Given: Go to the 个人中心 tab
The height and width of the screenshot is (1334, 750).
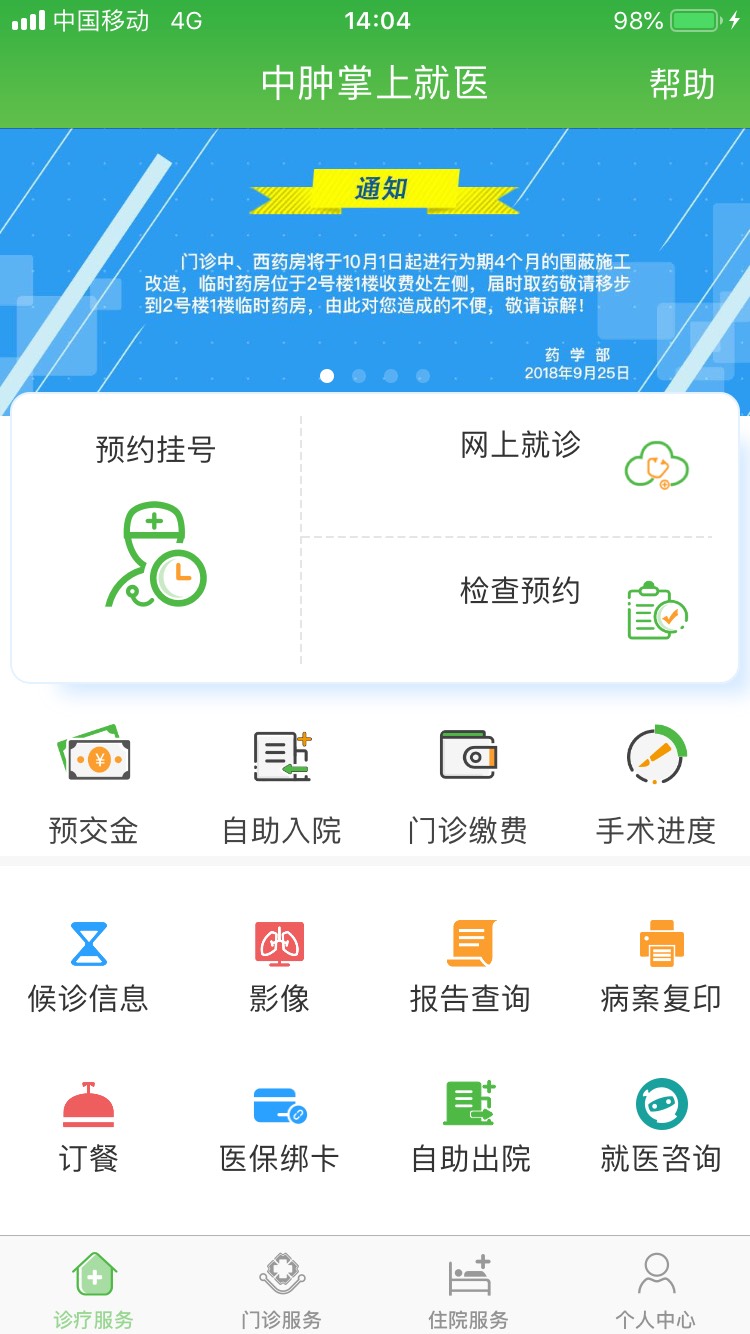Looking at the screenshot, I should click(x=656, y=1290).
